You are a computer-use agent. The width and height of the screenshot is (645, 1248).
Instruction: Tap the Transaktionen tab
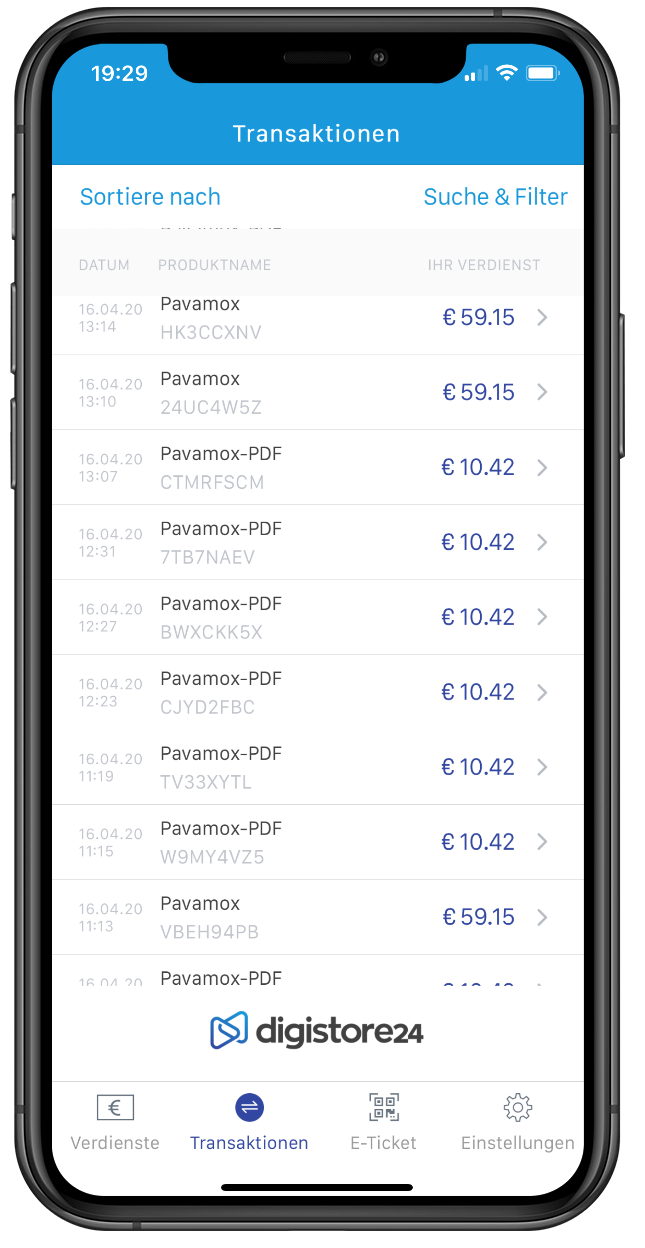coord(249,1122)
